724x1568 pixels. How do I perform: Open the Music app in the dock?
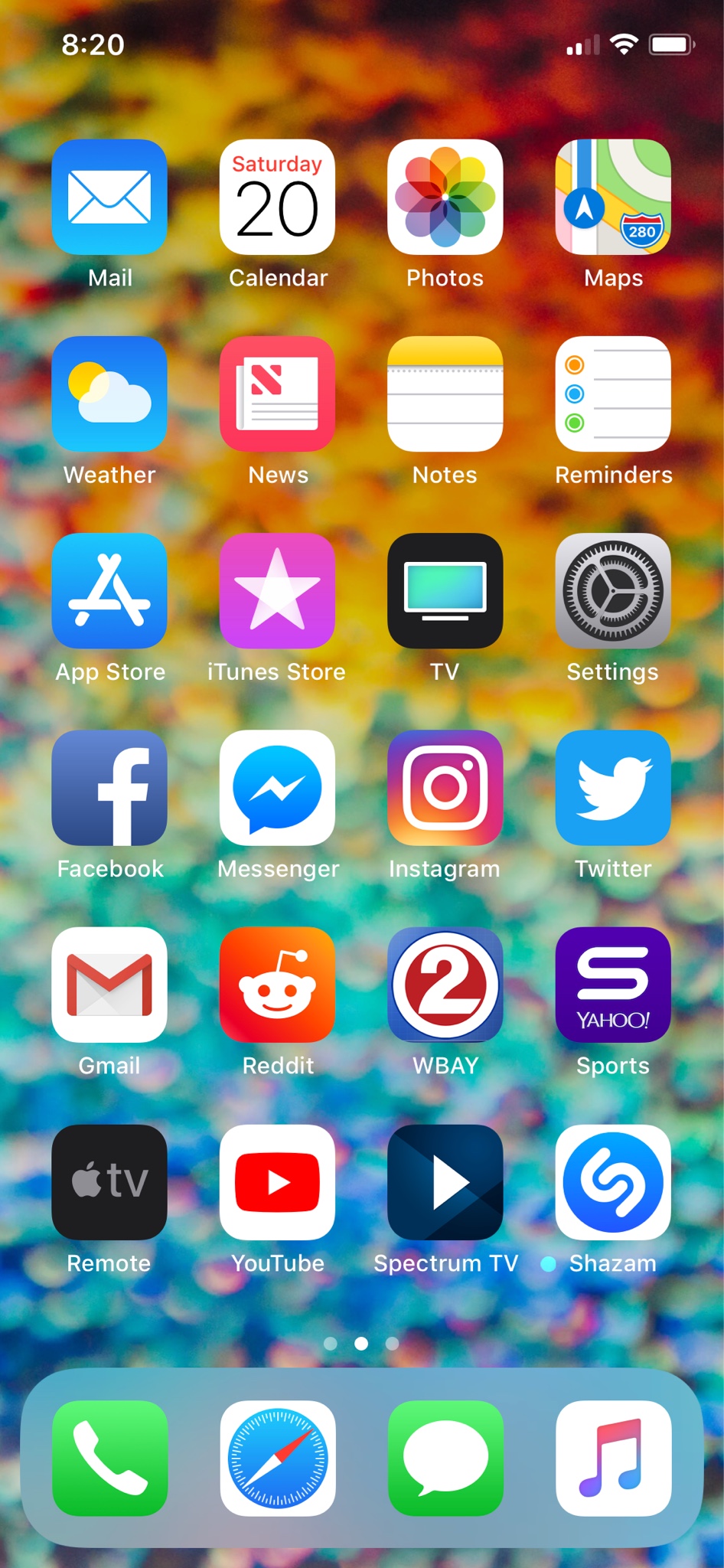(x=613, y=1458)
